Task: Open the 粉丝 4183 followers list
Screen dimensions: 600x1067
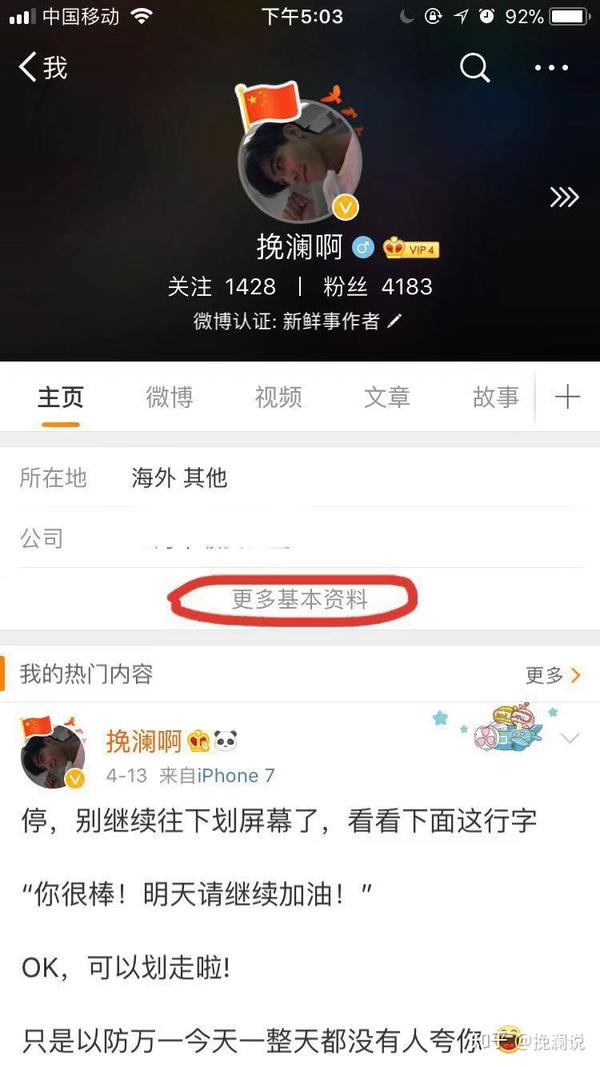Action: click(377, 286)
